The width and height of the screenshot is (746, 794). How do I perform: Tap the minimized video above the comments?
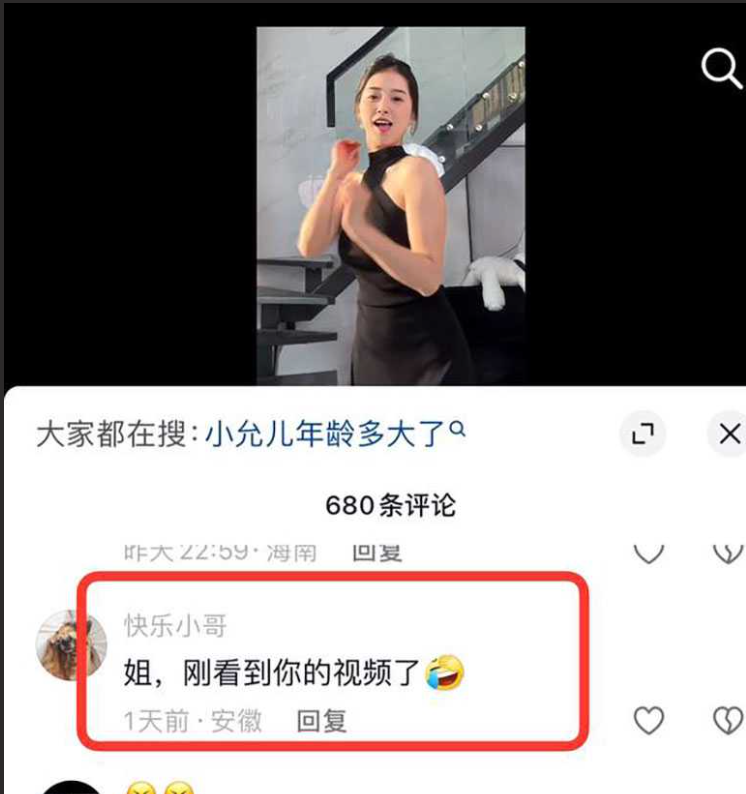tap(391, 205)
